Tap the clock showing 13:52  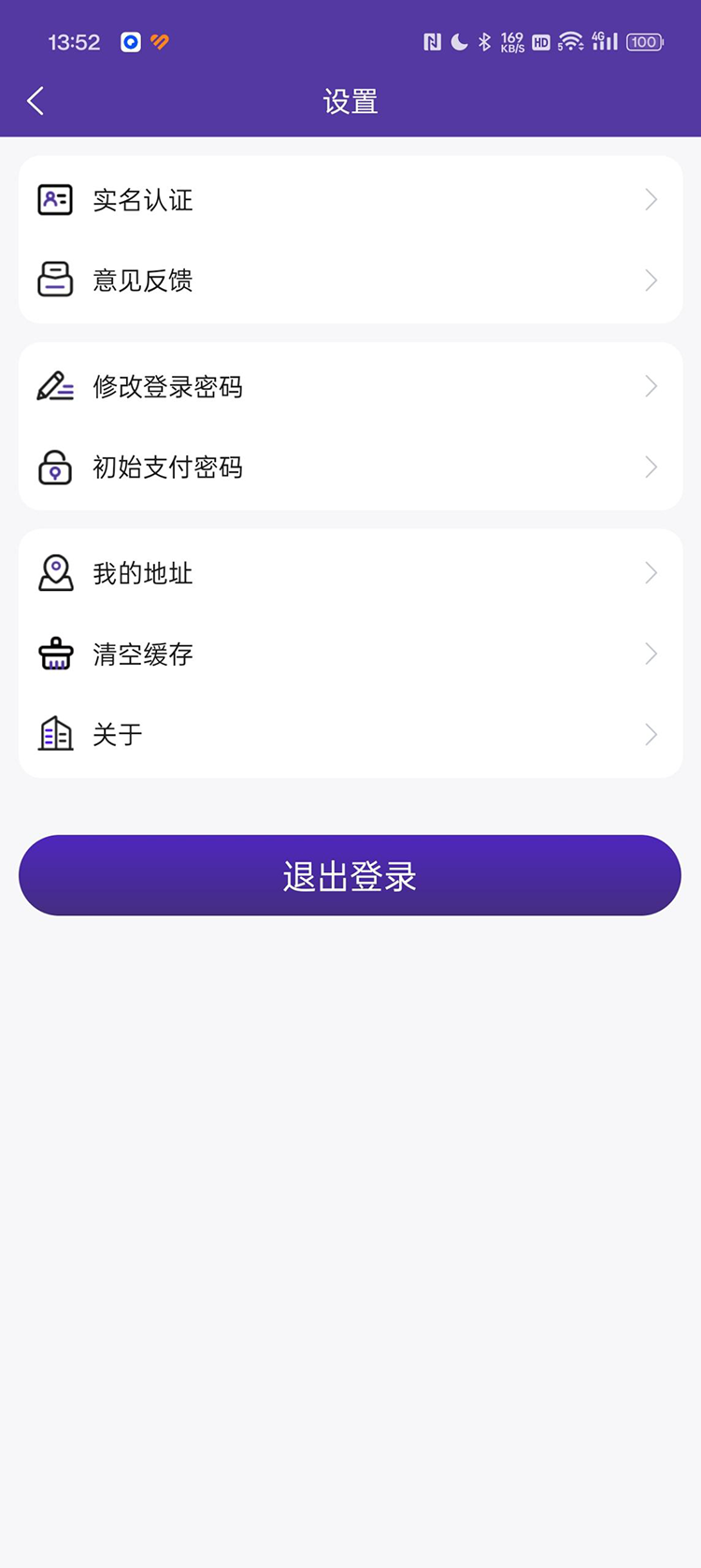click(x=73, y=41)
